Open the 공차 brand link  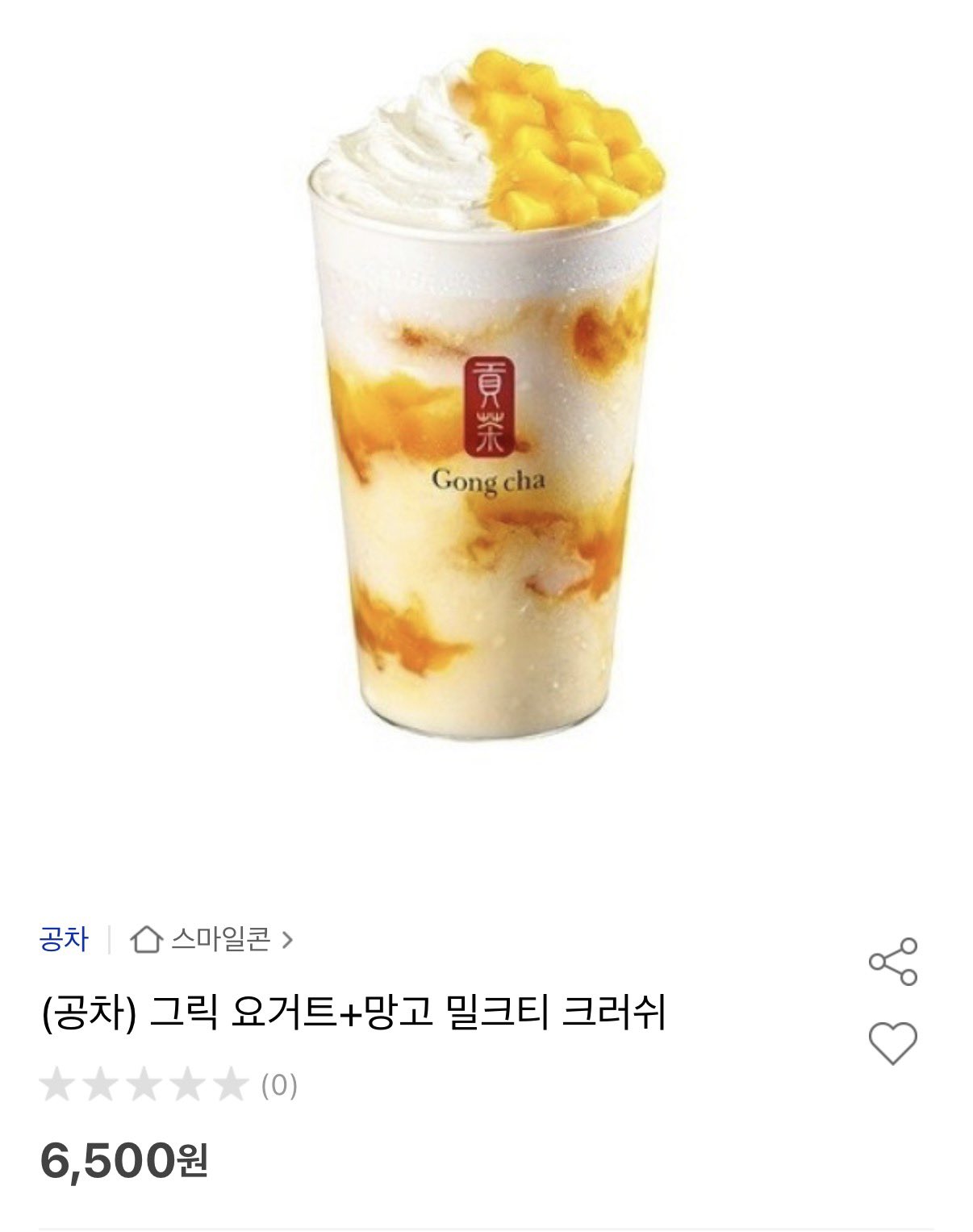point(63,939)
